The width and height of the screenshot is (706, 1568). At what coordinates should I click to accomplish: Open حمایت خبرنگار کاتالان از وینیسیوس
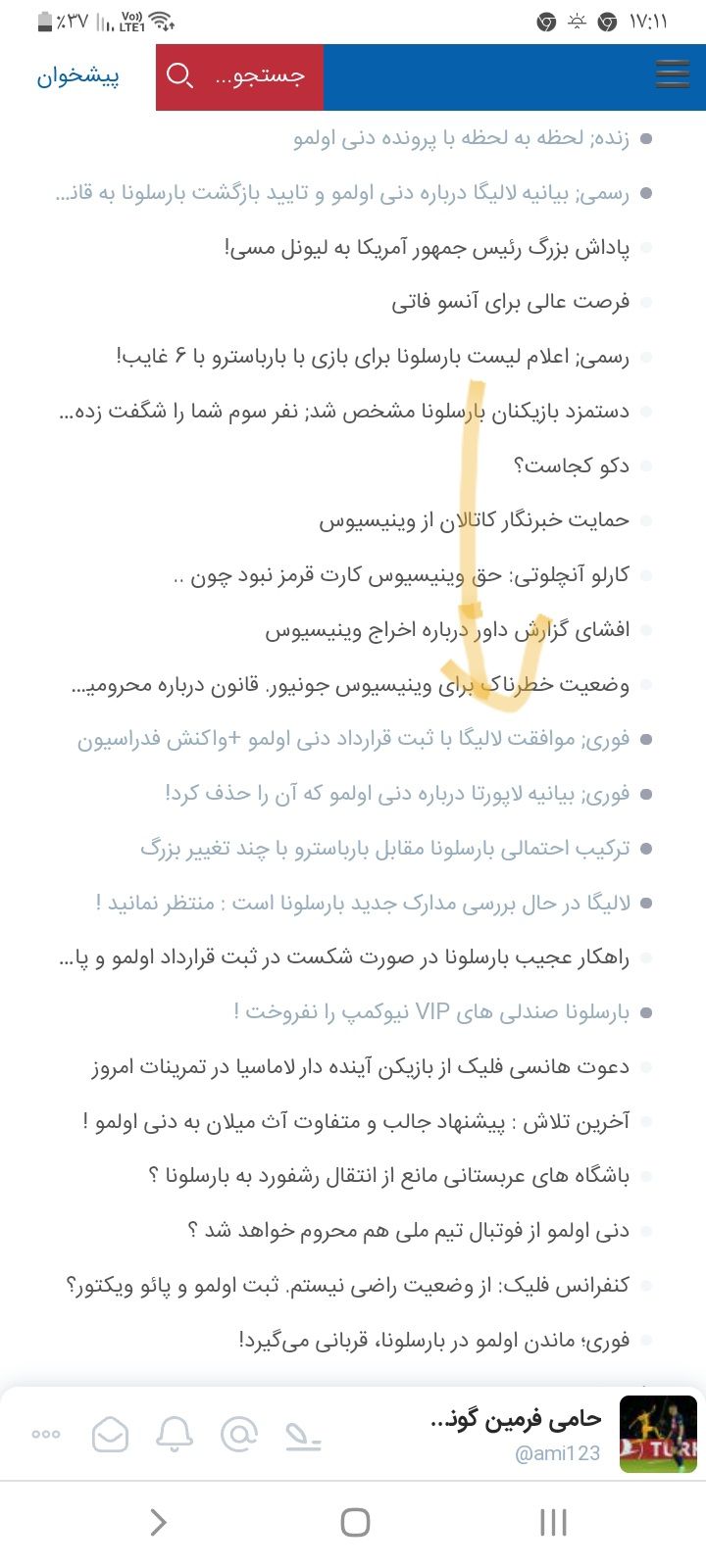(x=474, y=520)
